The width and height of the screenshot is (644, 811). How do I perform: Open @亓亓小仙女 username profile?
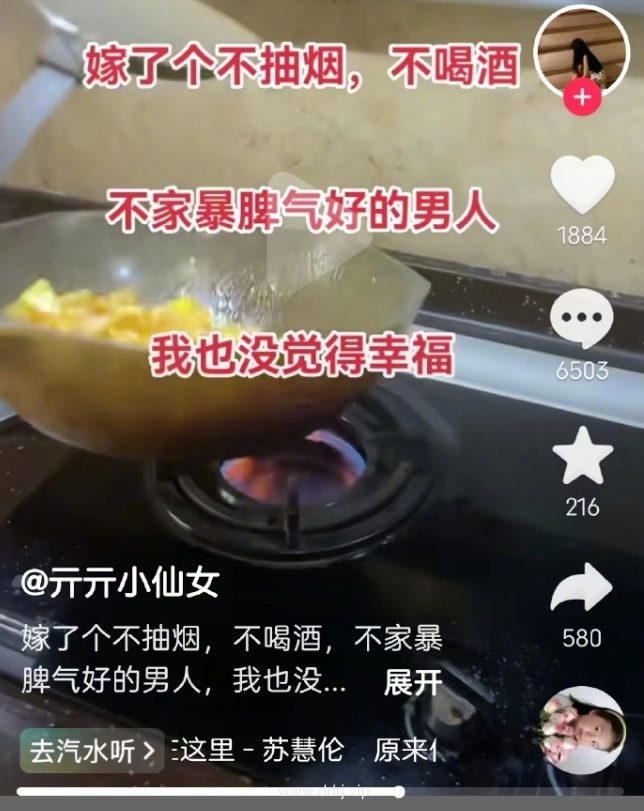(x=120, y=583)
